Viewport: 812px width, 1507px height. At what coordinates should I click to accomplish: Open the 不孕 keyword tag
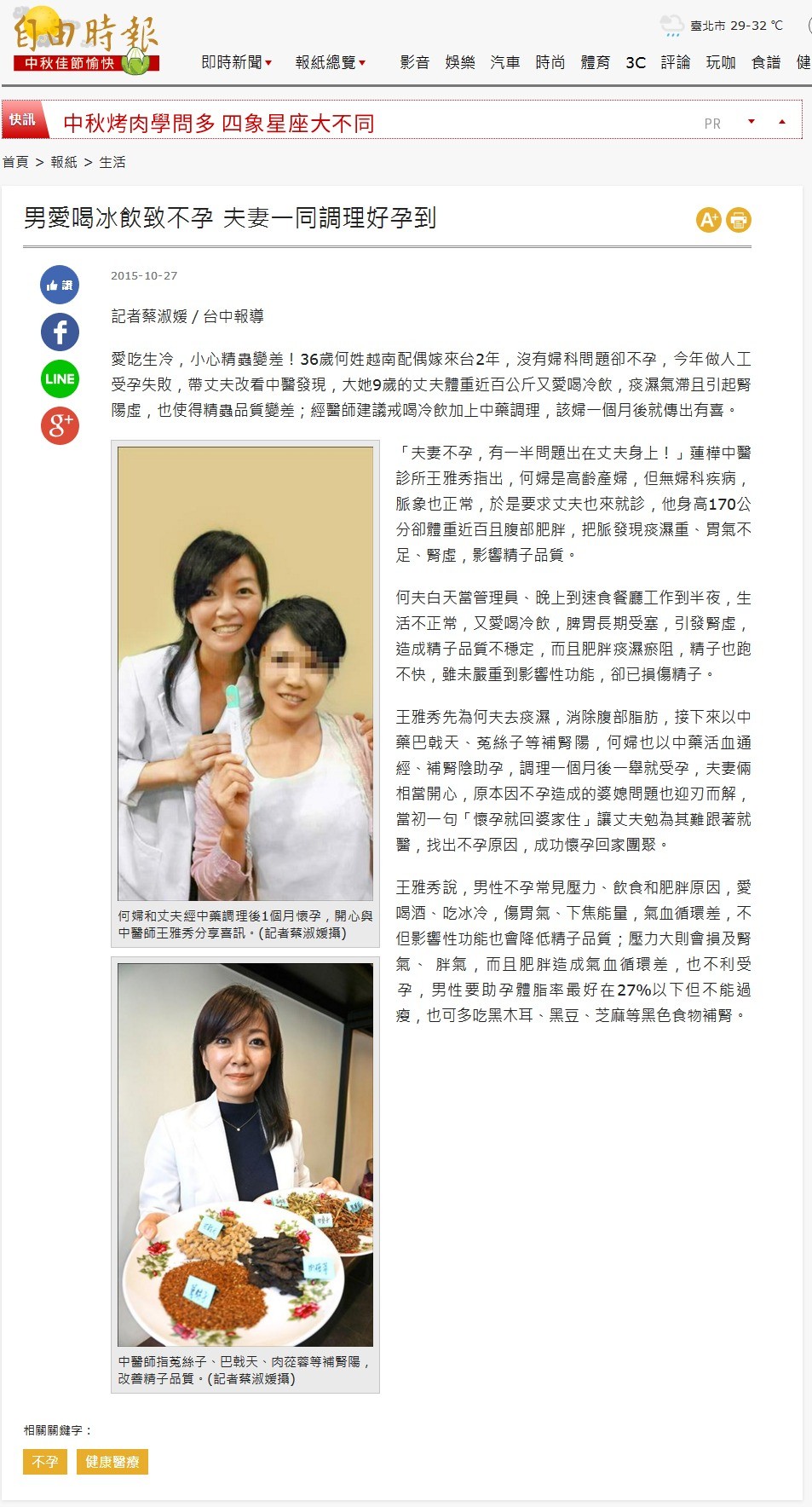(x=45, y=1462)
